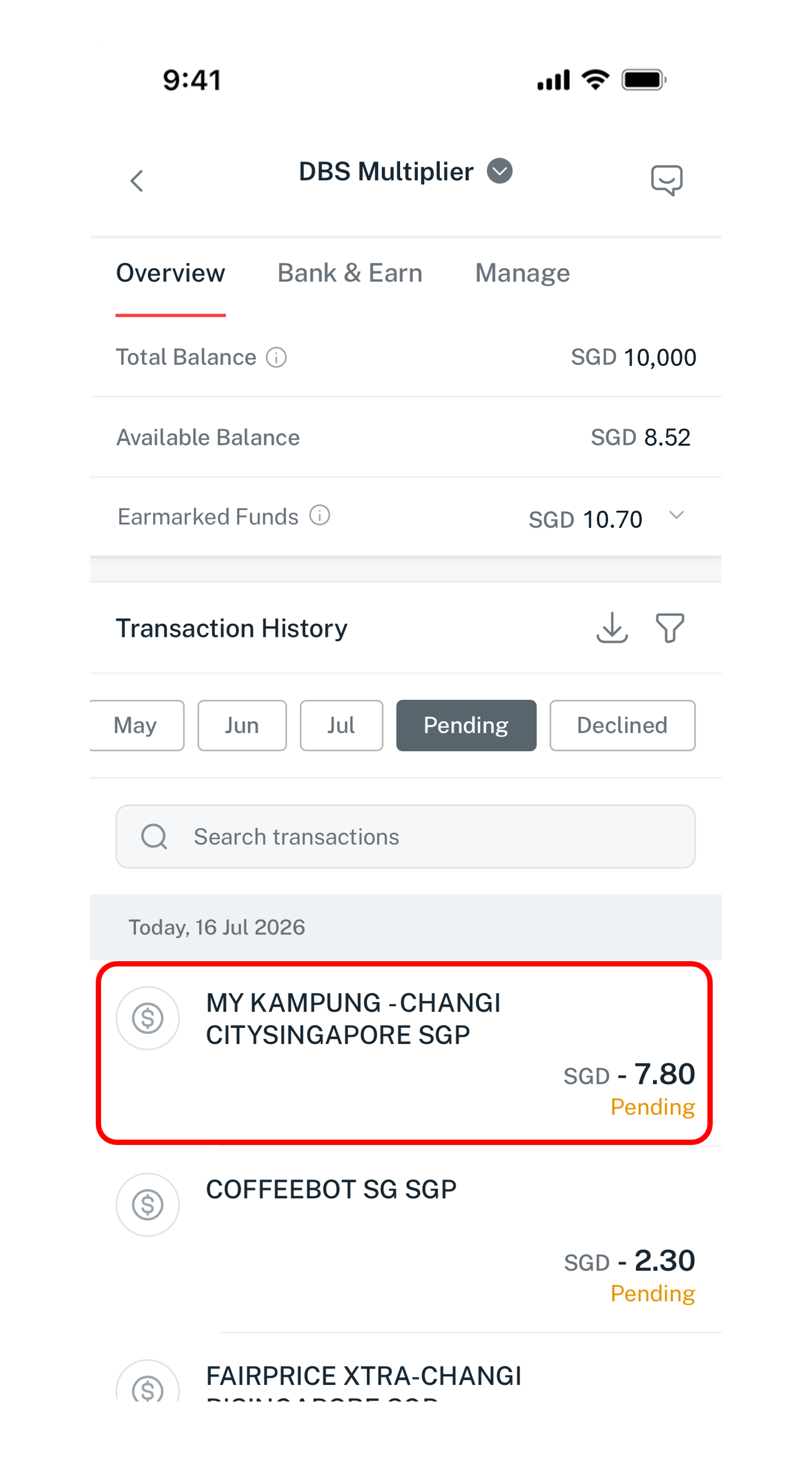Show Declined transactions

622,725
